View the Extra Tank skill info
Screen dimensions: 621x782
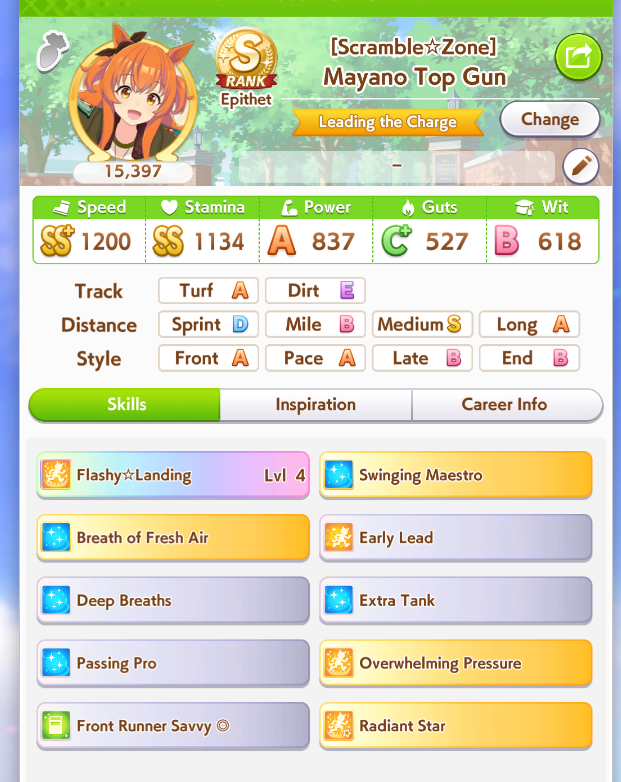tap(455, 601)
